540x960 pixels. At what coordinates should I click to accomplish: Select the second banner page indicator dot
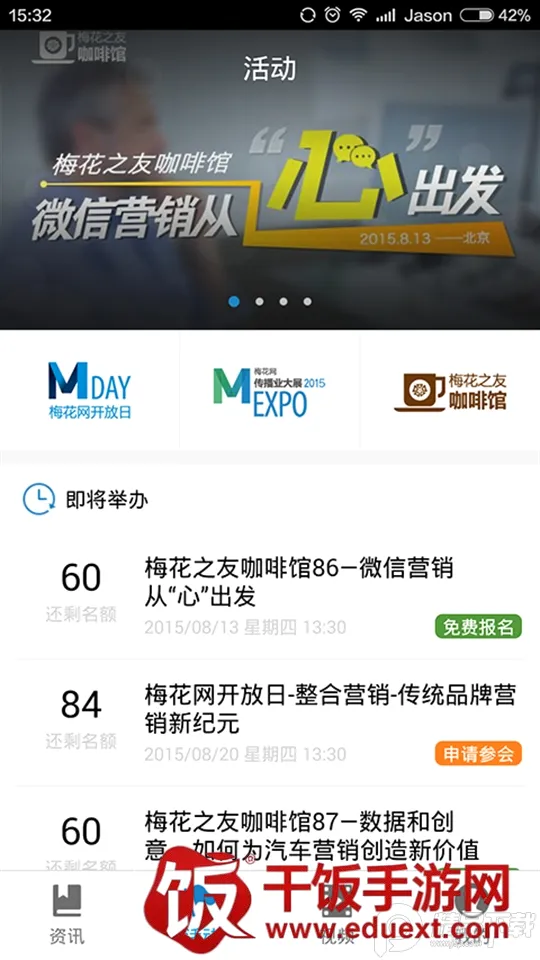tap(259, 301)
